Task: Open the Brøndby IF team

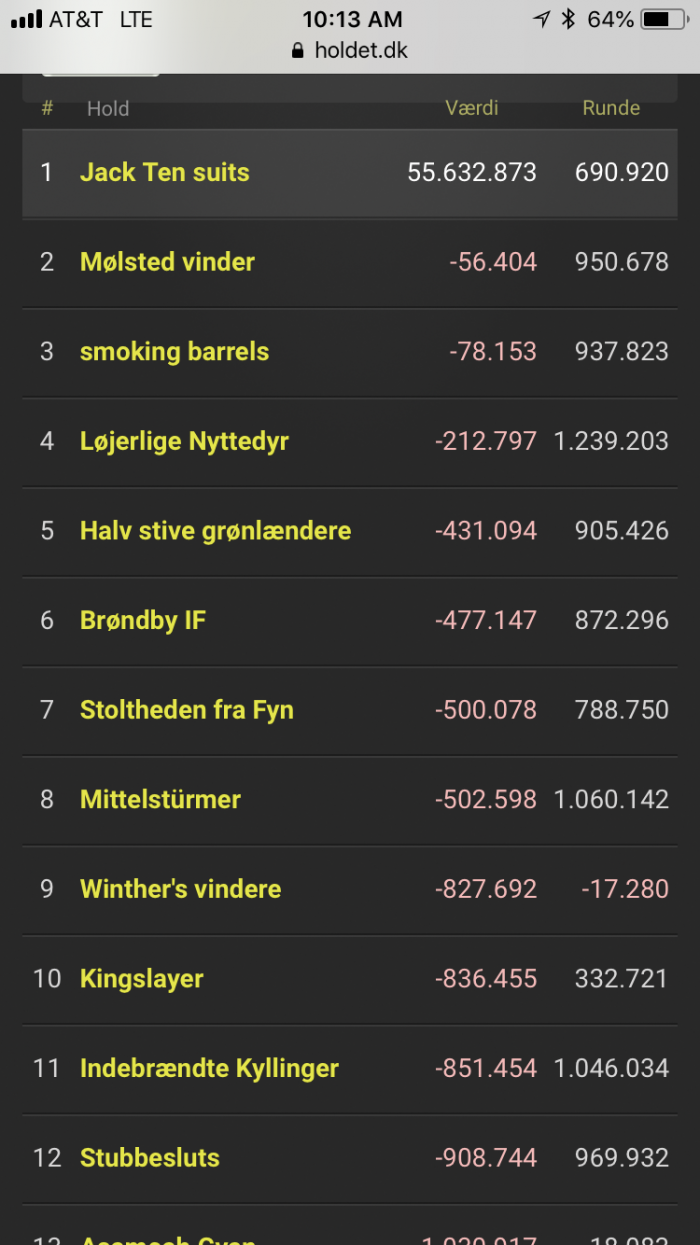Action: click(x=143, y=620)
